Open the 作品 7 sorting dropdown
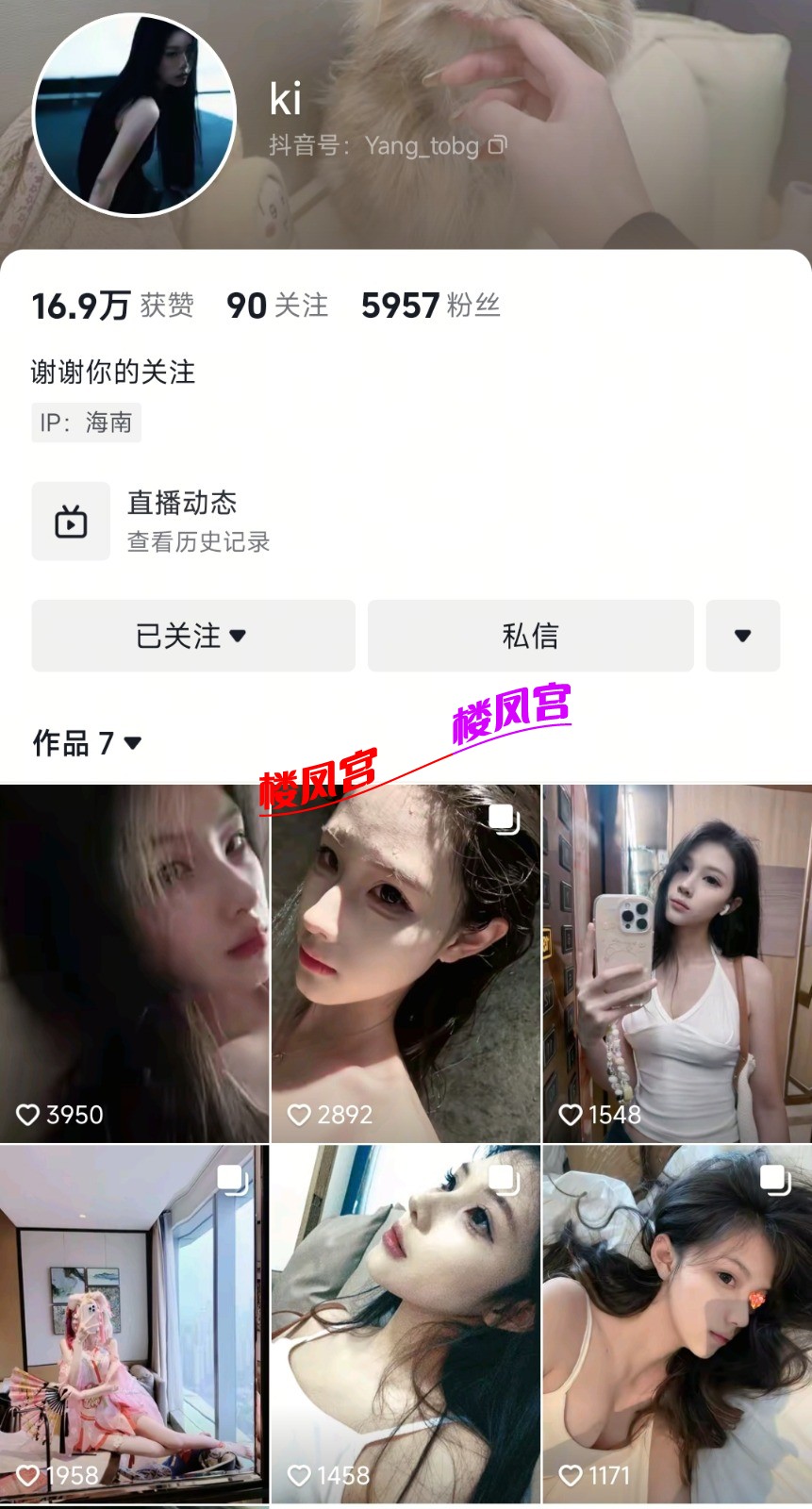The image size is (812, 1509). click(88, 743)
